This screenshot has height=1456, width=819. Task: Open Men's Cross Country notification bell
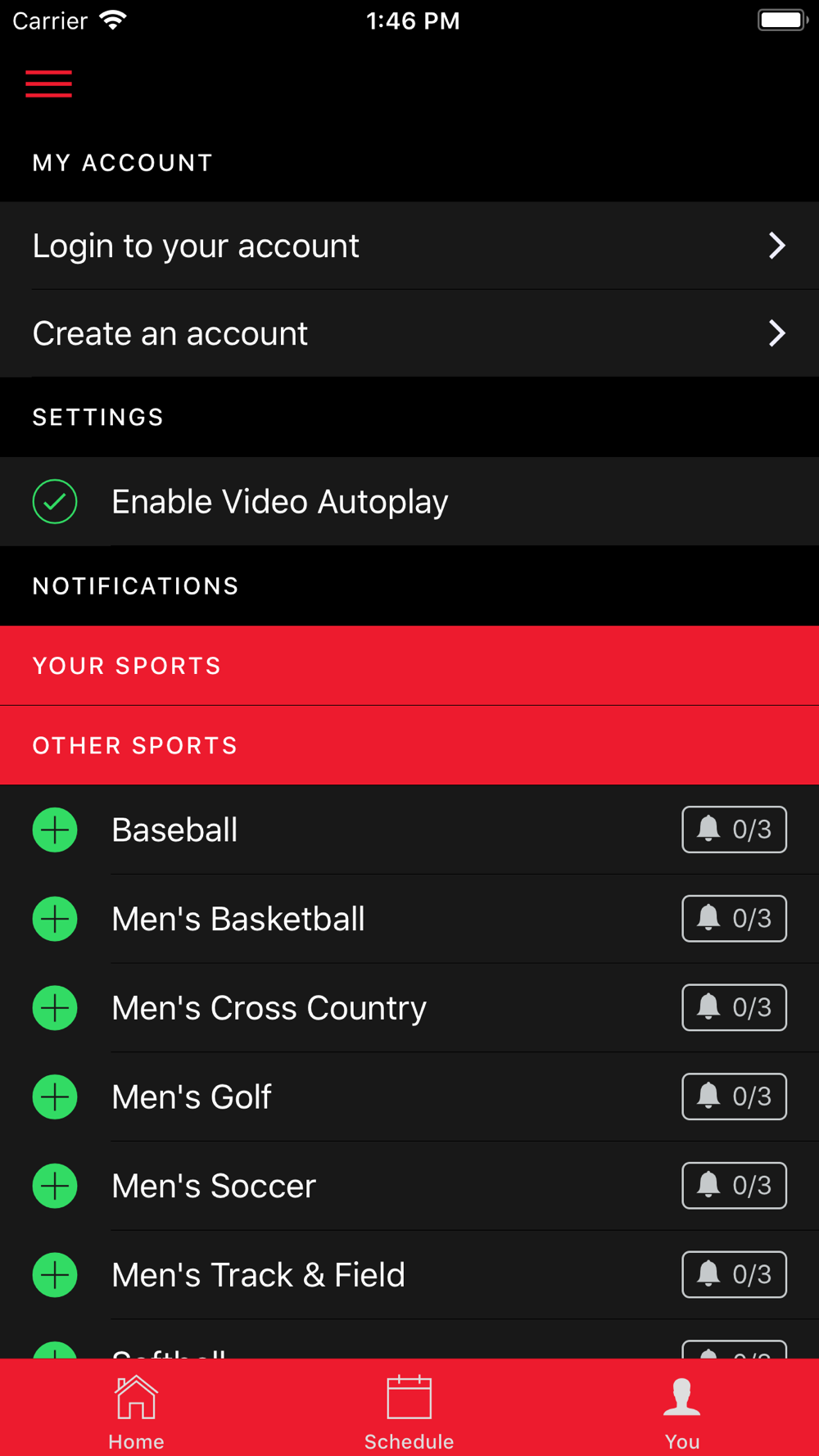pos(734,1007)
